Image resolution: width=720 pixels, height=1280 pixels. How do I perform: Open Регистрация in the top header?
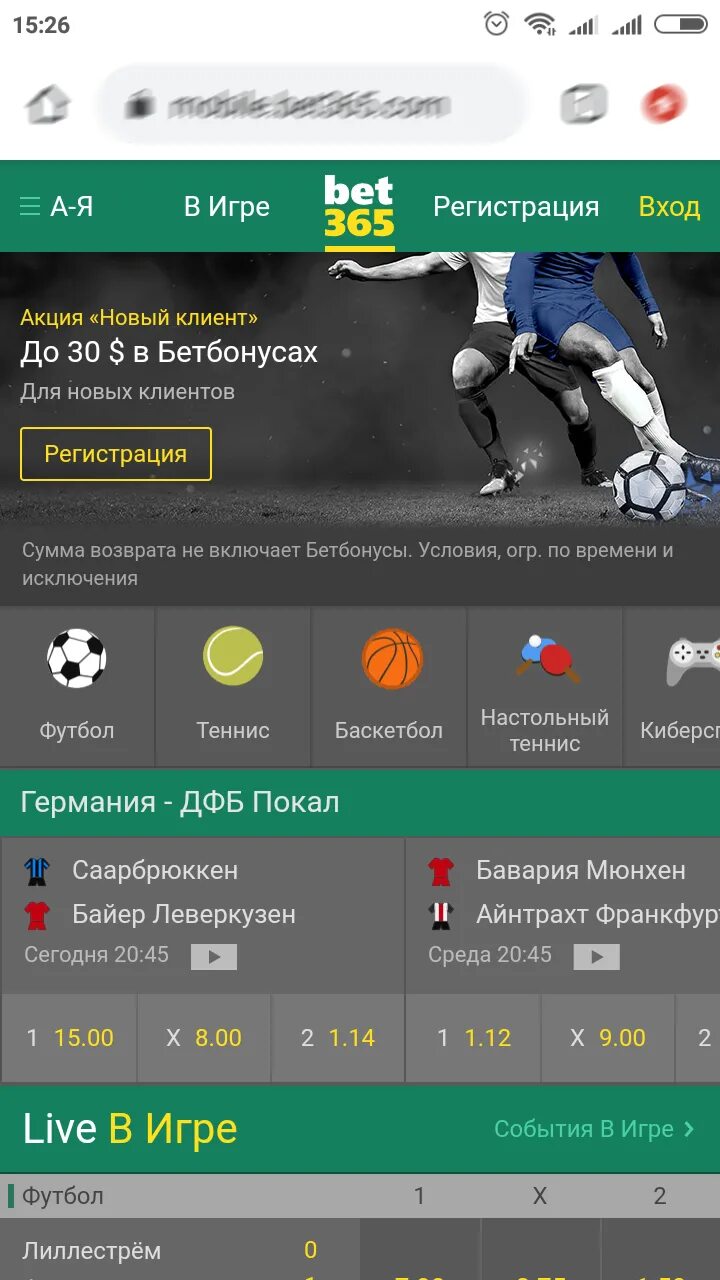point(516,207)
